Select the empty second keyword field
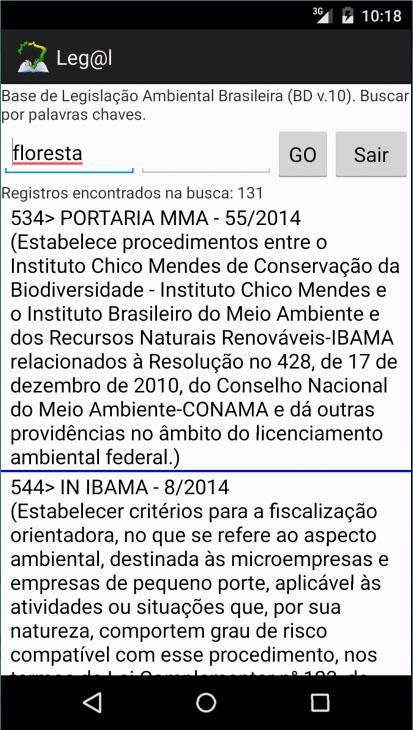The width and height of the screenshot is (413, 730). click(x=206, y=155)
